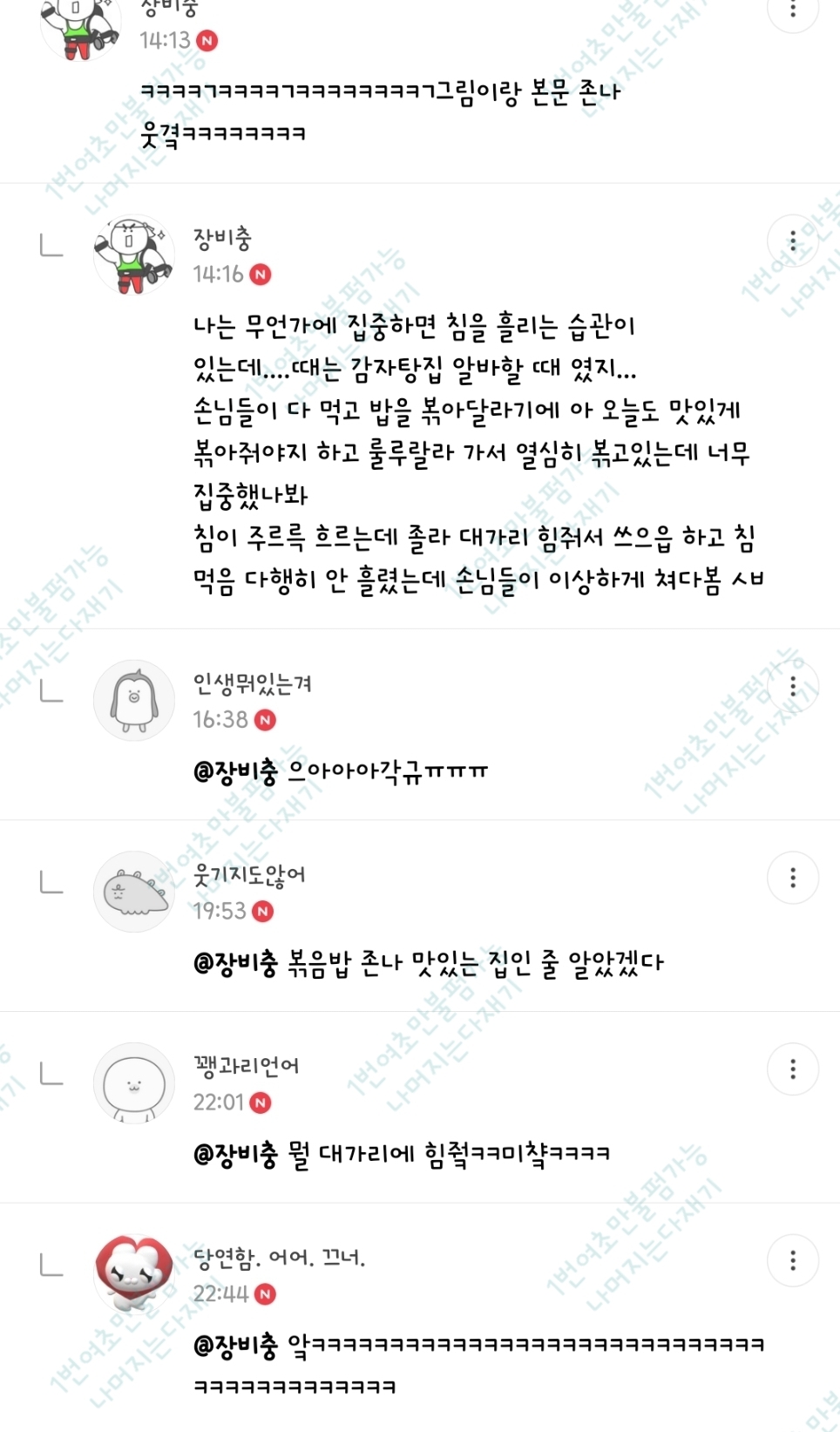Open 웃기지도않어's profile avatar
The image size is (840, 1432).
tap(134, 892)
